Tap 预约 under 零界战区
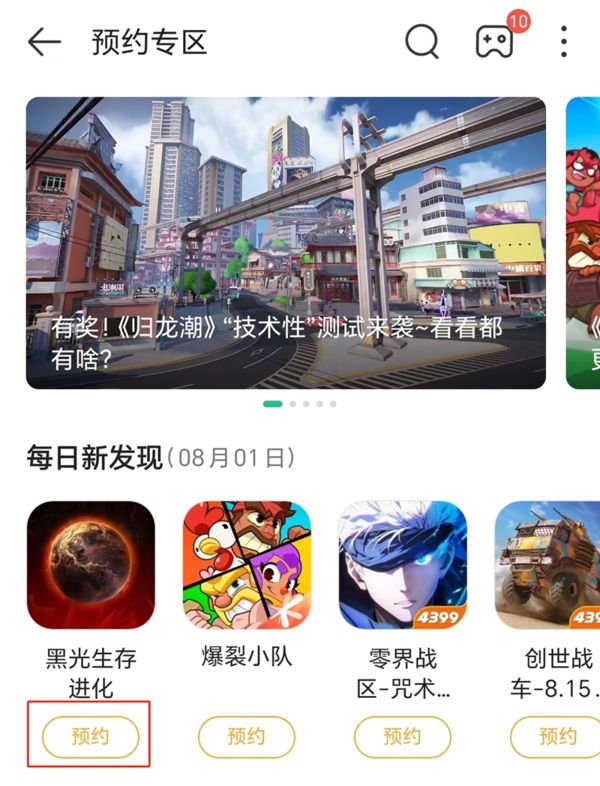Viewport: 600px width, 786px height. (x=402, y=738)
